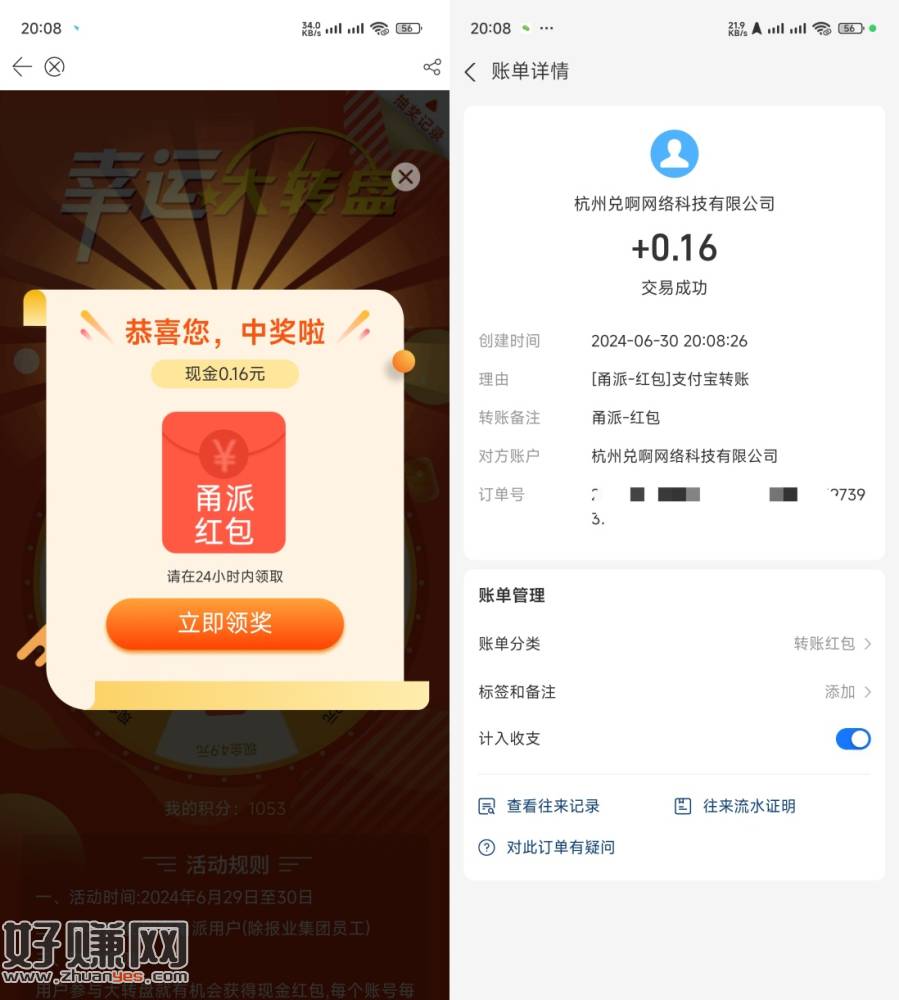Share the lucky wheel page
The image size is (899, 1000).
432,67
